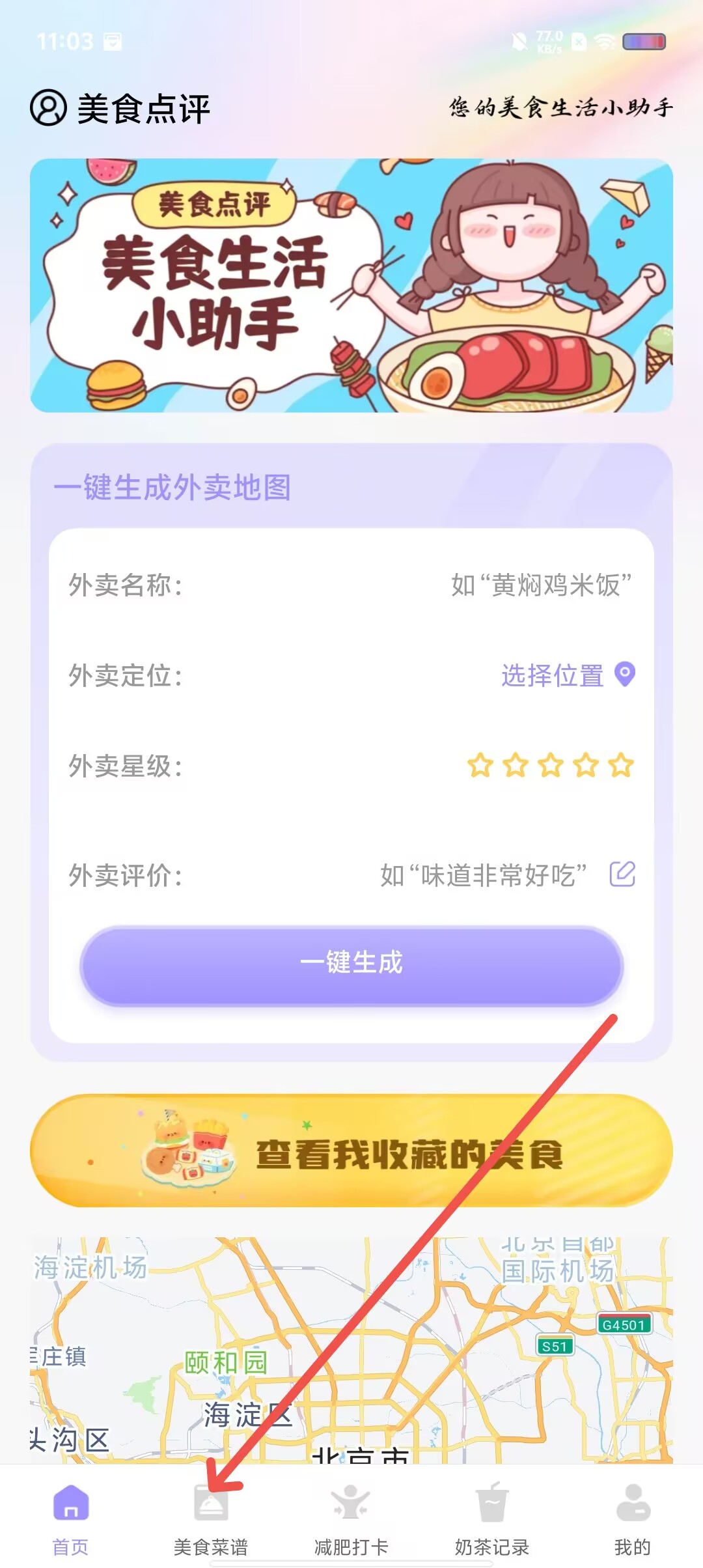
Task: Rate one star for 外卖星级
Action: coord(480,765)
